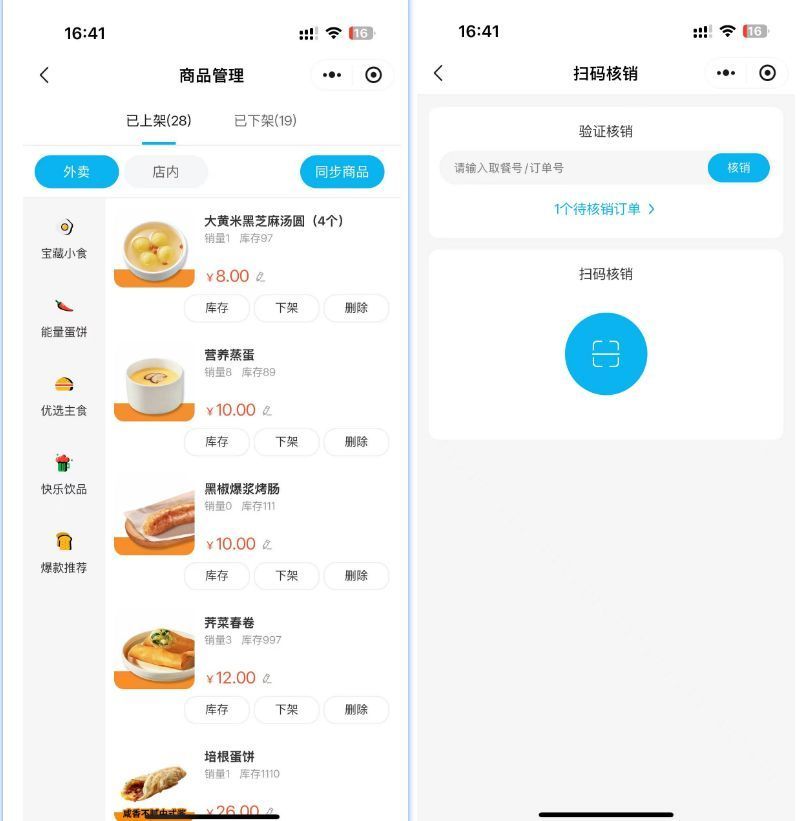The width and height of the screenshot is (808, 821).
Task: Open the 能量蛋饼 category
Action: point(64,318)
